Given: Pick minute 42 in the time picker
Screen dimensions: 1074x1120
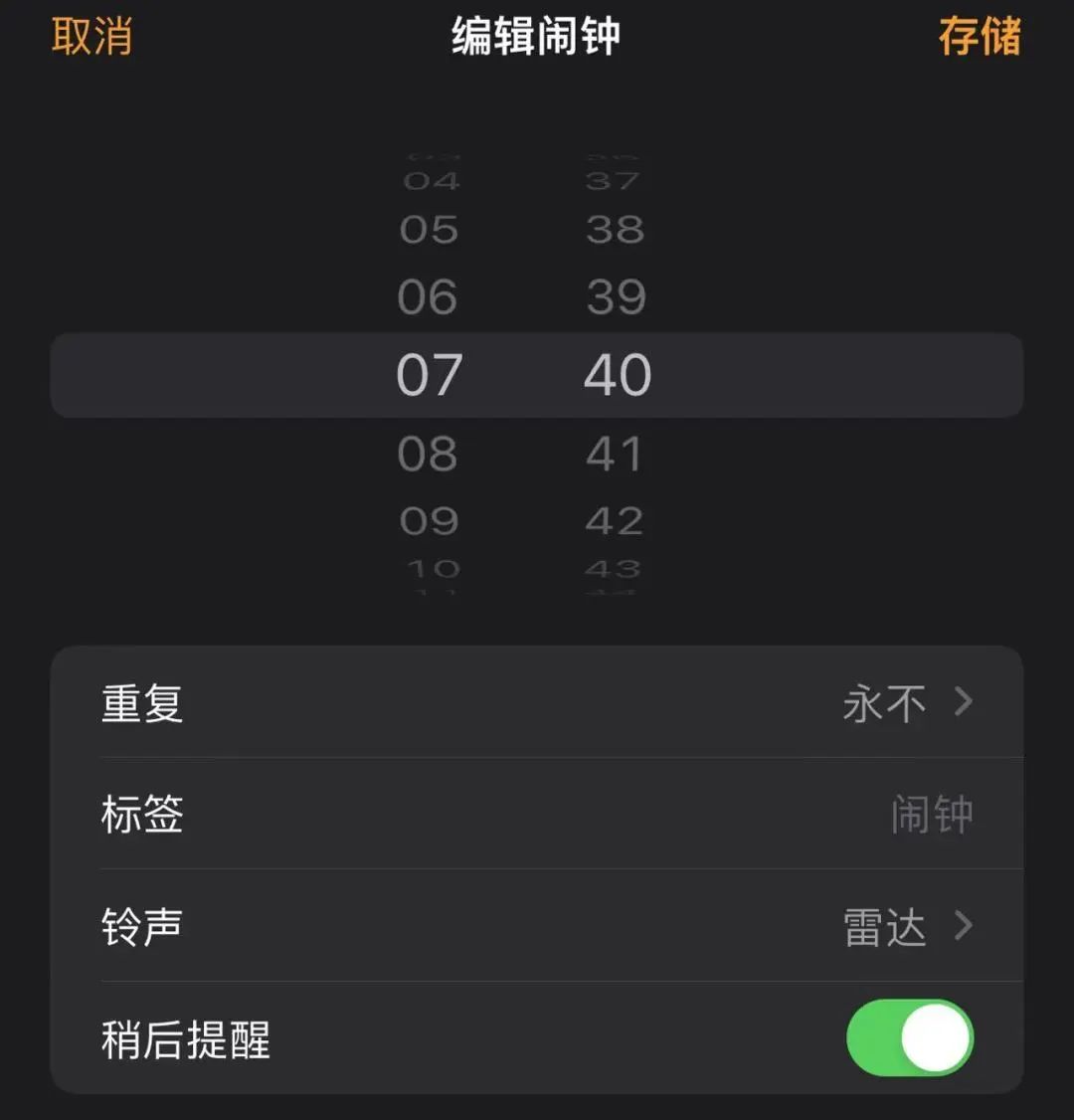Looking at the screenshot, I should [615, 521].
